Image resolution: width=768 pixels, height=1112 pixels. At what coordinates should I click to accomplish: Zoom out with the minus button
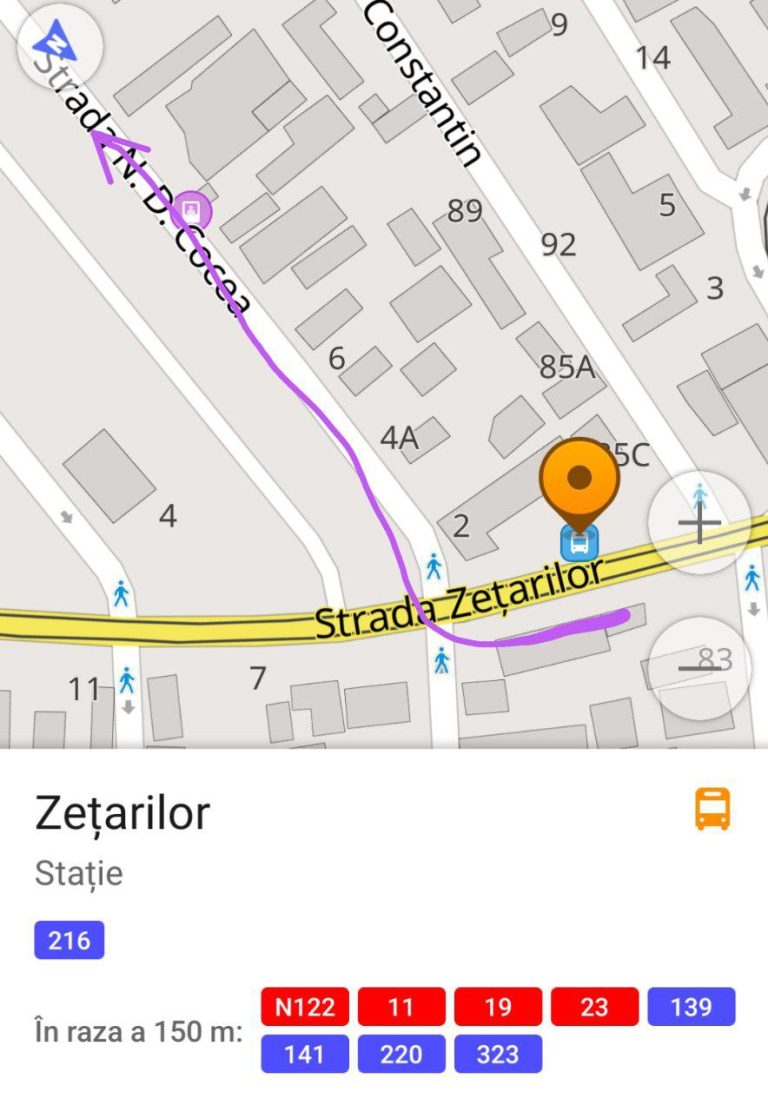(x=699, y=665)
